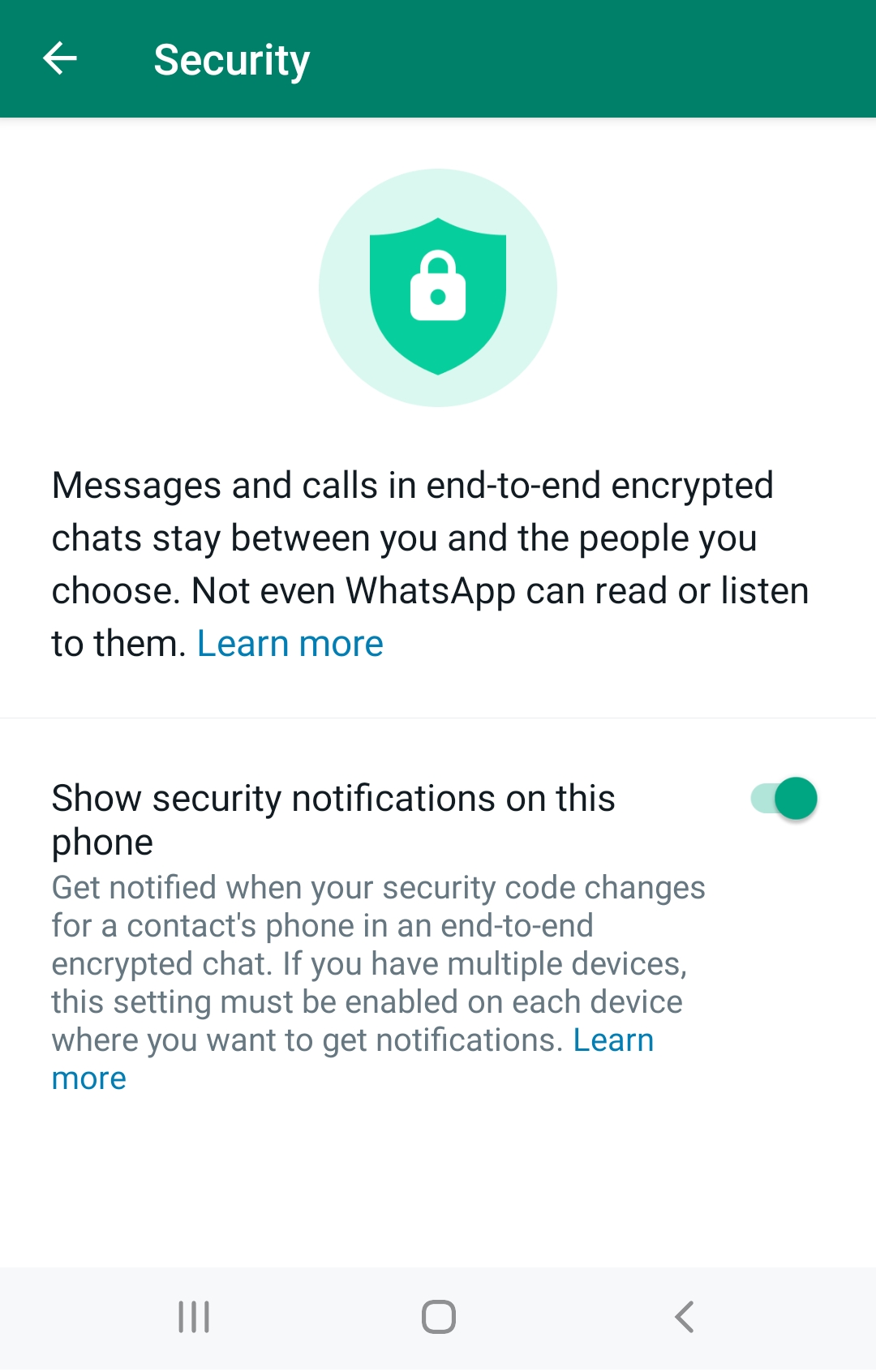
Task: Open Learn more about end-to-end encryption
Action: click(290, 644)
